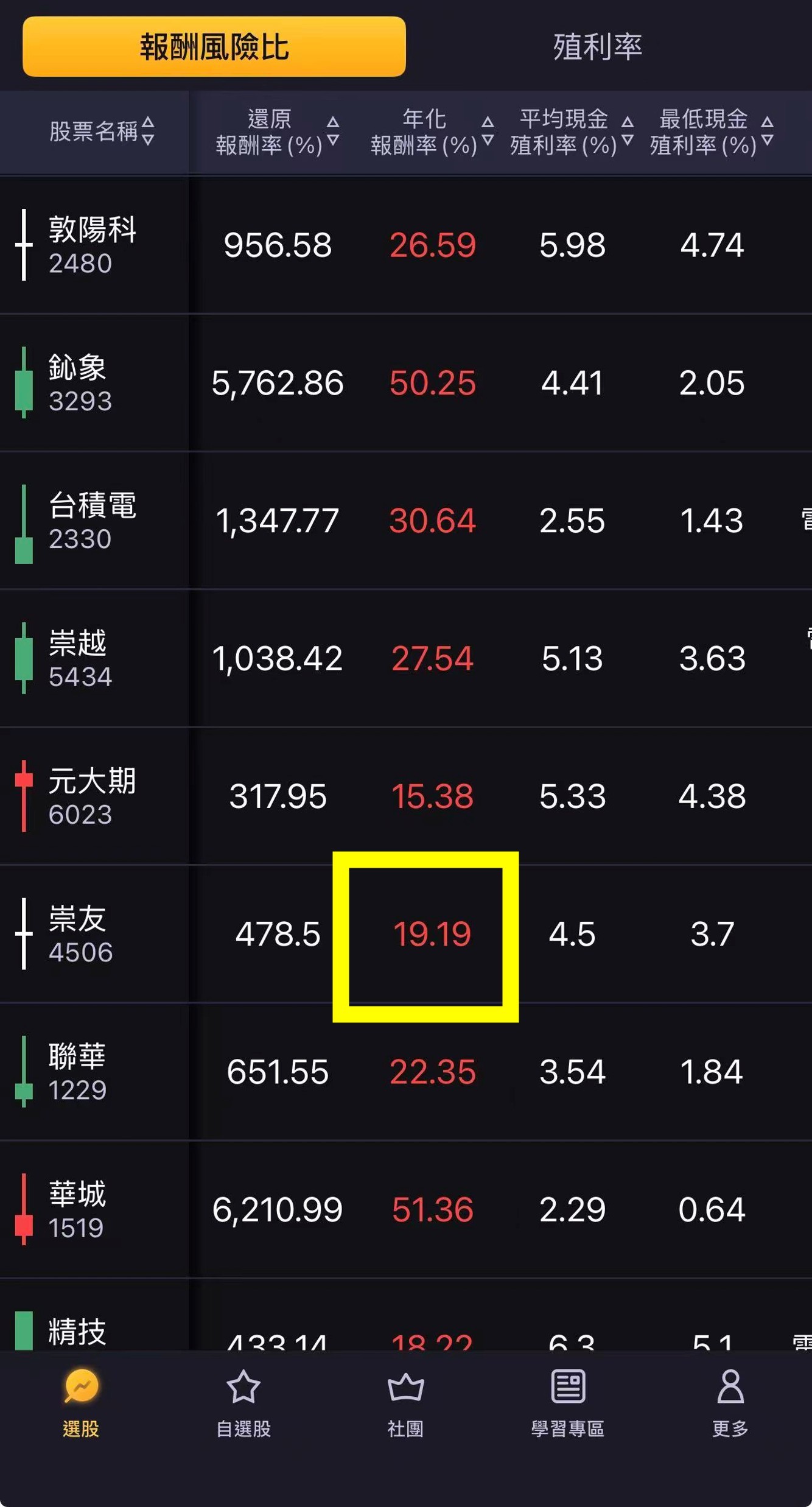This screenshot has height=1507, width=812.
Task: Select the 報酬風險比 tab
Action: click(x=214, y=47)
